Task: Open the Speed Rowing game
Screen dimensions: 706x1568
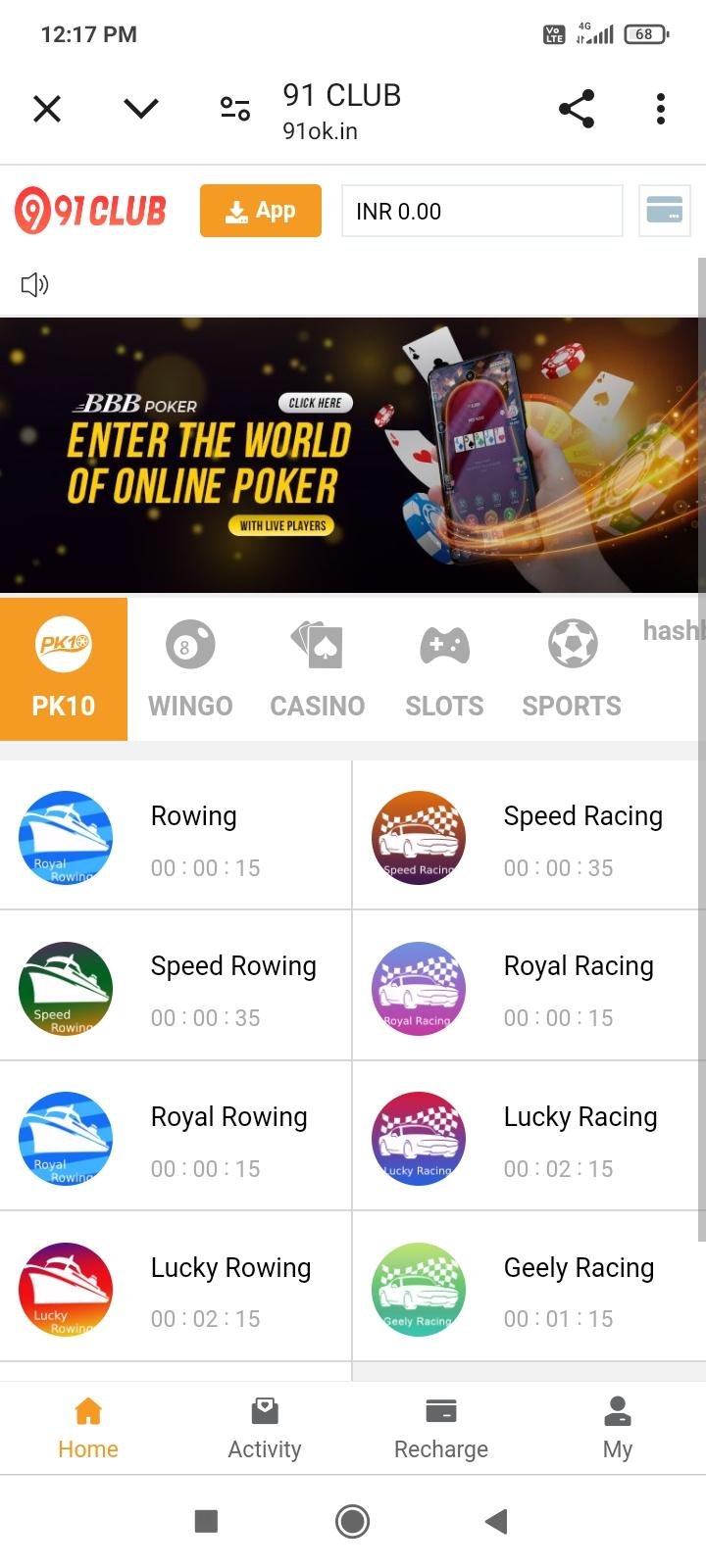Action: tap(176, 988)
